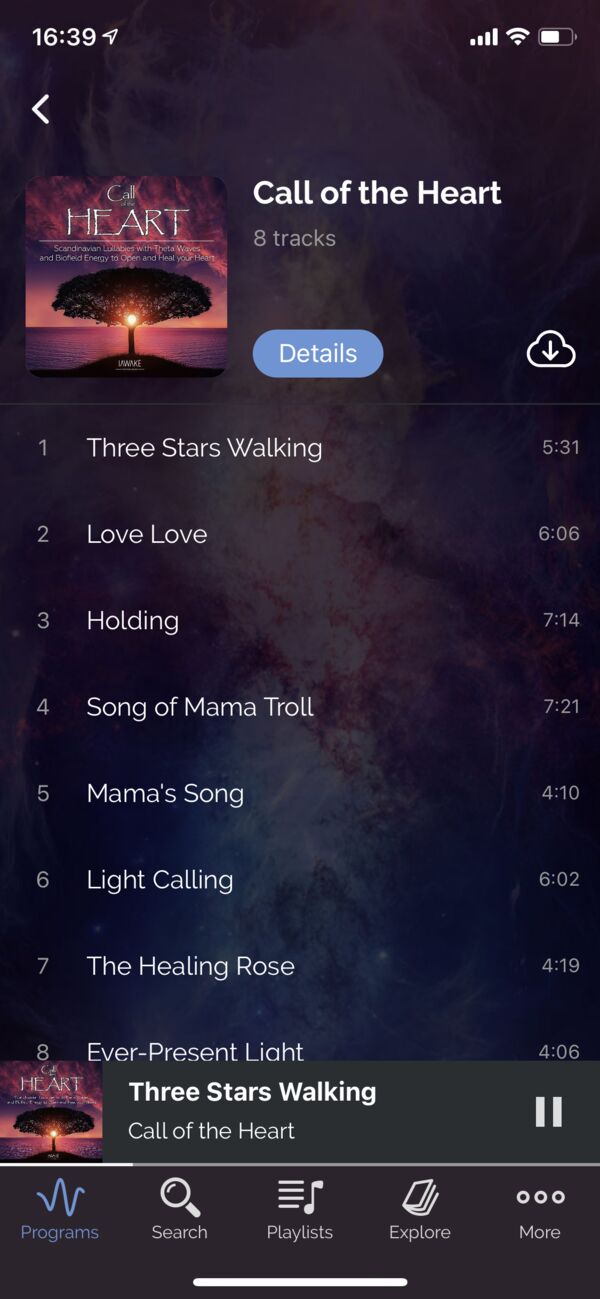Image resolution: width=600 pixels, height=1299 pixels.
Task: Switch to the Explore tab
Action: 420,1210
